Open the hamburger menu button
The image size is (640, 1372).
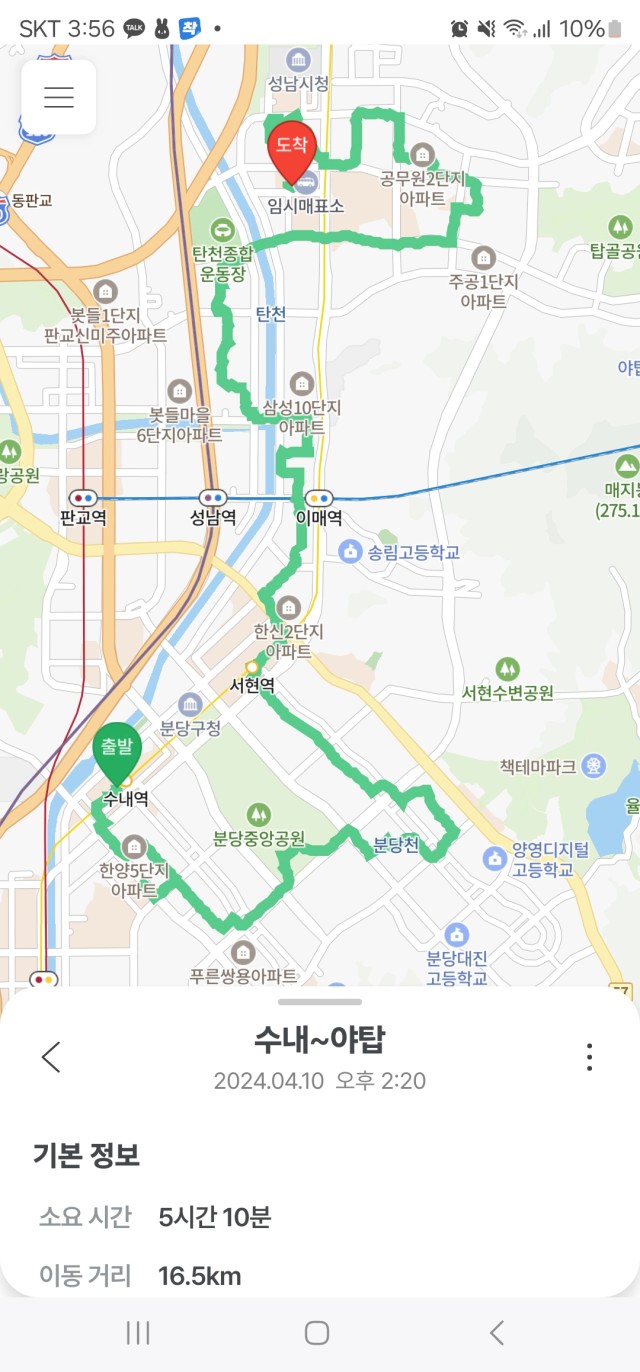click(x=58, y=97)
